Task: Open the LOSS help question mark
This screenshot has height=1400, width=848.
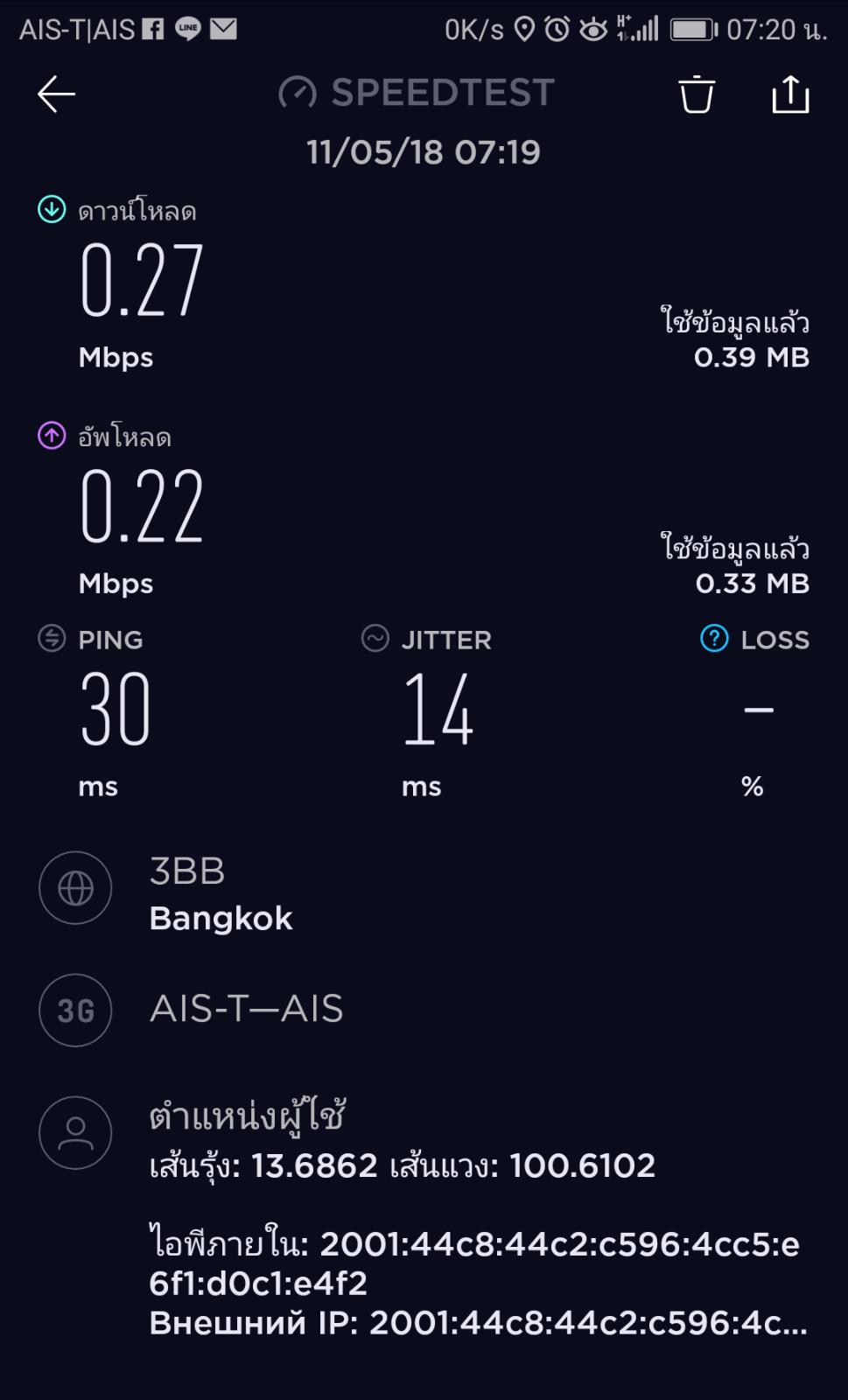Action: click(x=714, y=639)
